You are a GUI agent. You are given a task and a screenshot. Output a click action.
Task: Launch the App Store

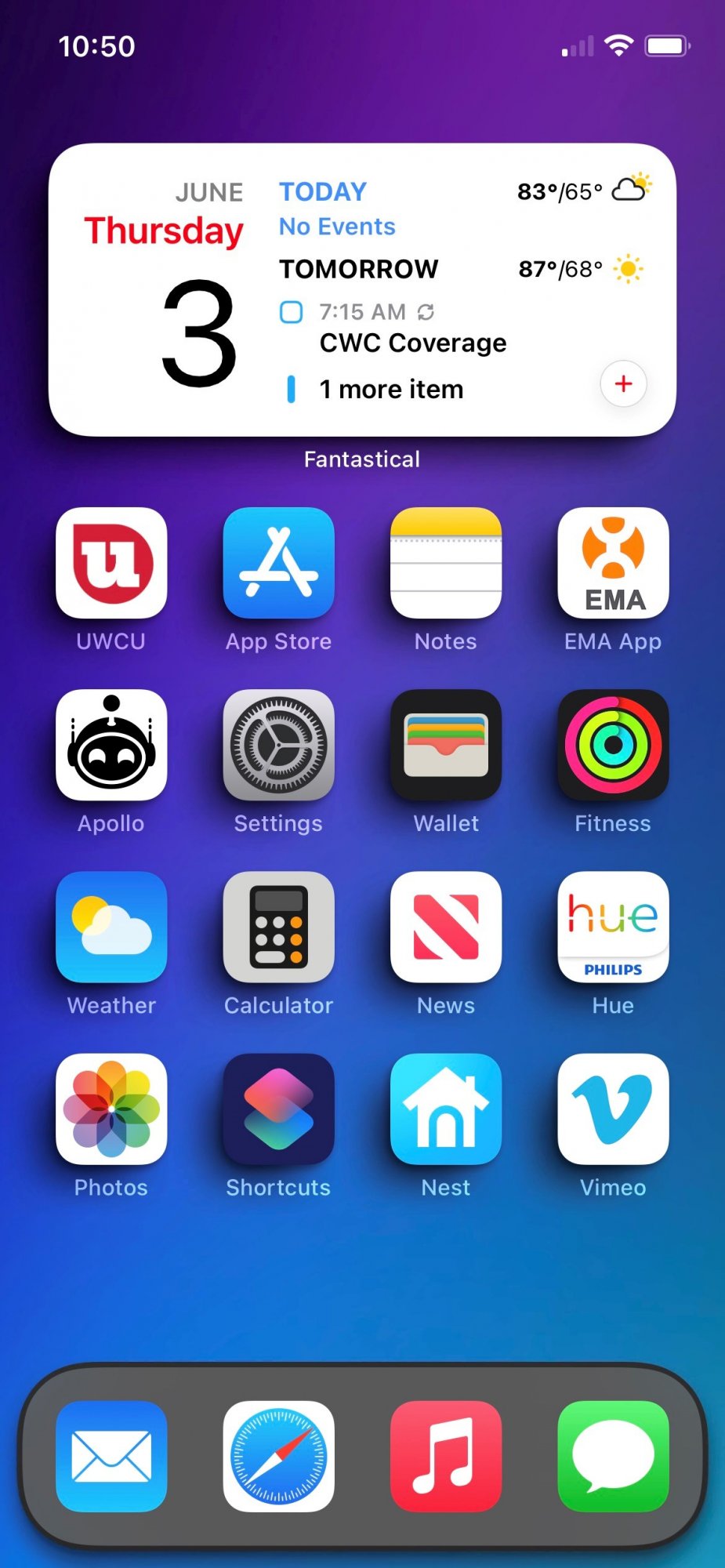tap(278, 563)
